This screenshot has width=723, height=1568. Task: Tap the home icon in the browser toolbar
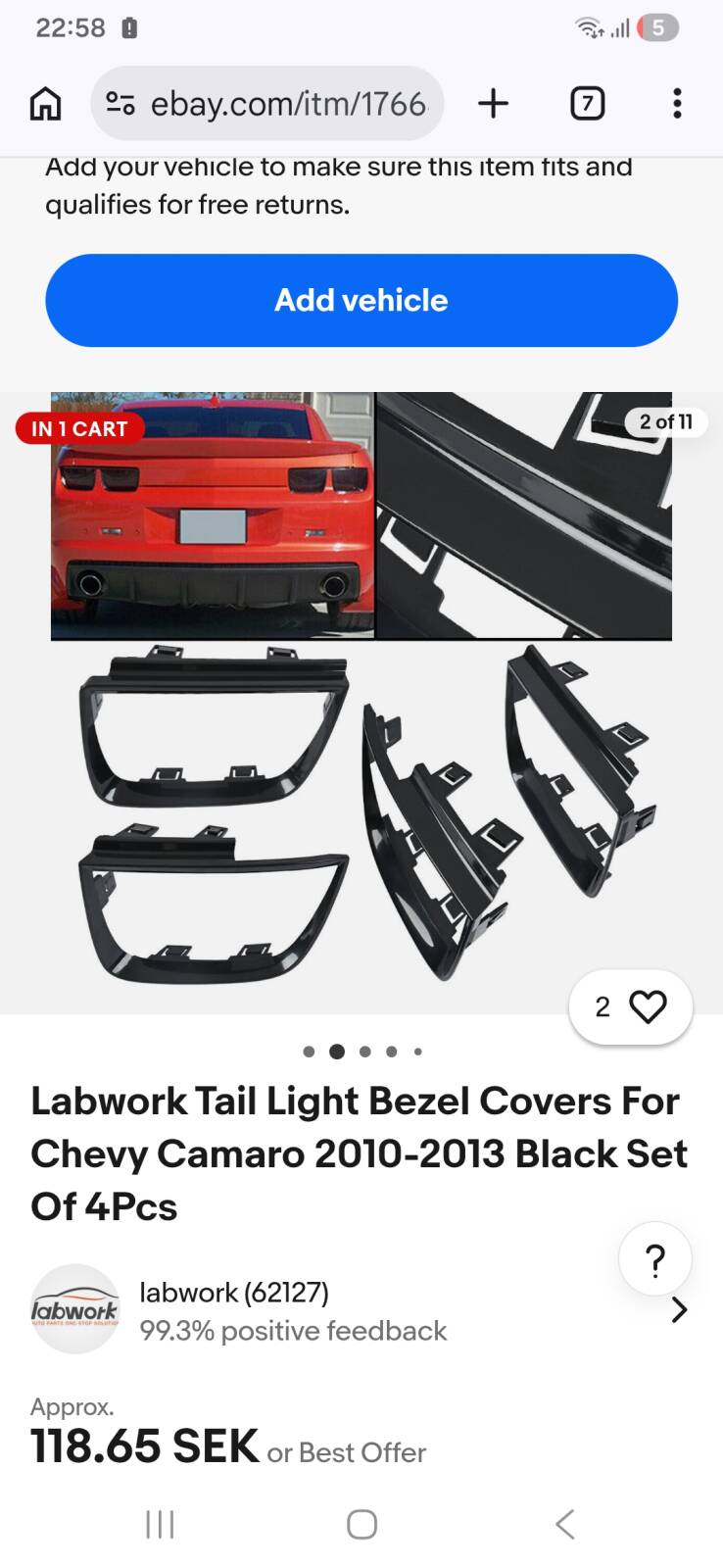(43, 103)
